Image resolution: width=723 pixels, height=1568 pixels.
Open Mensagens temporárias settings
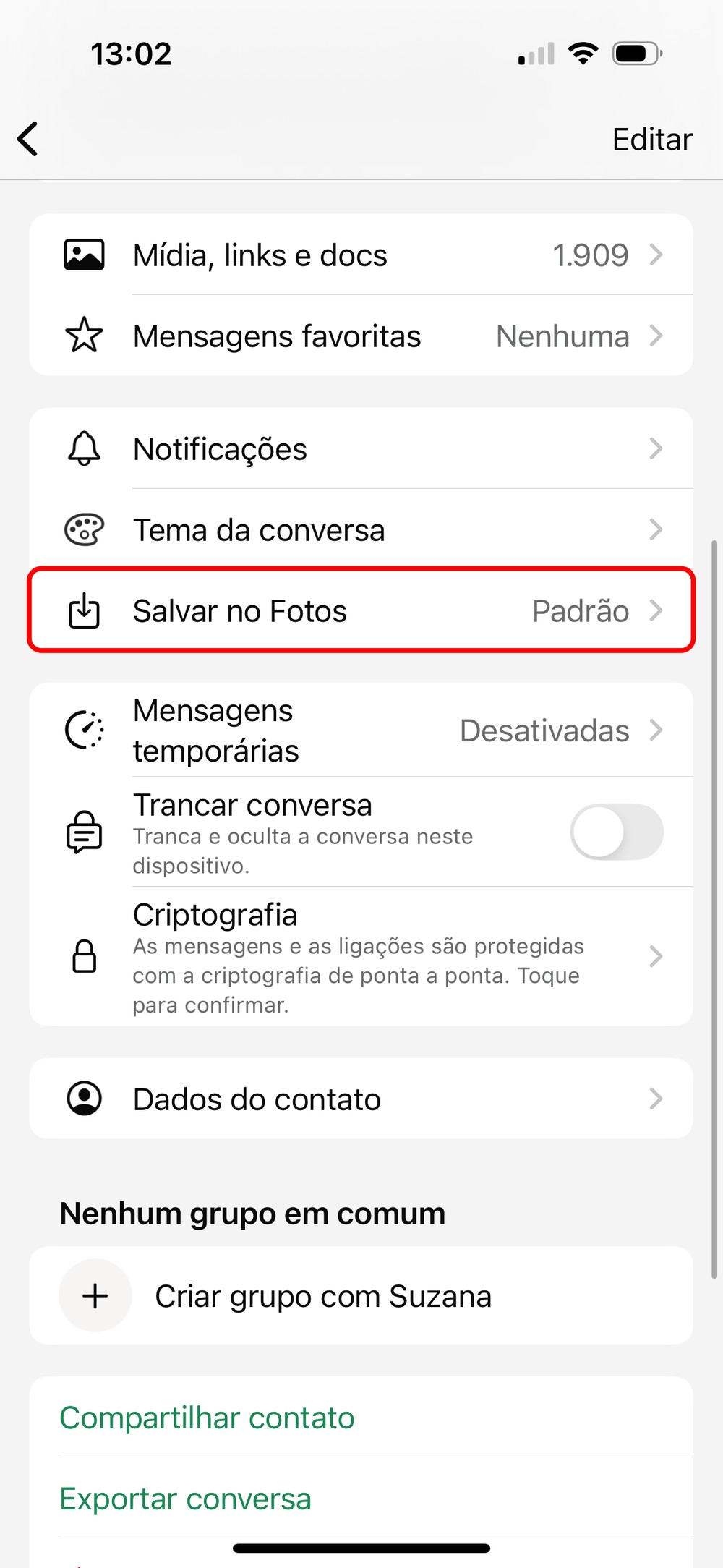point(361,730)
